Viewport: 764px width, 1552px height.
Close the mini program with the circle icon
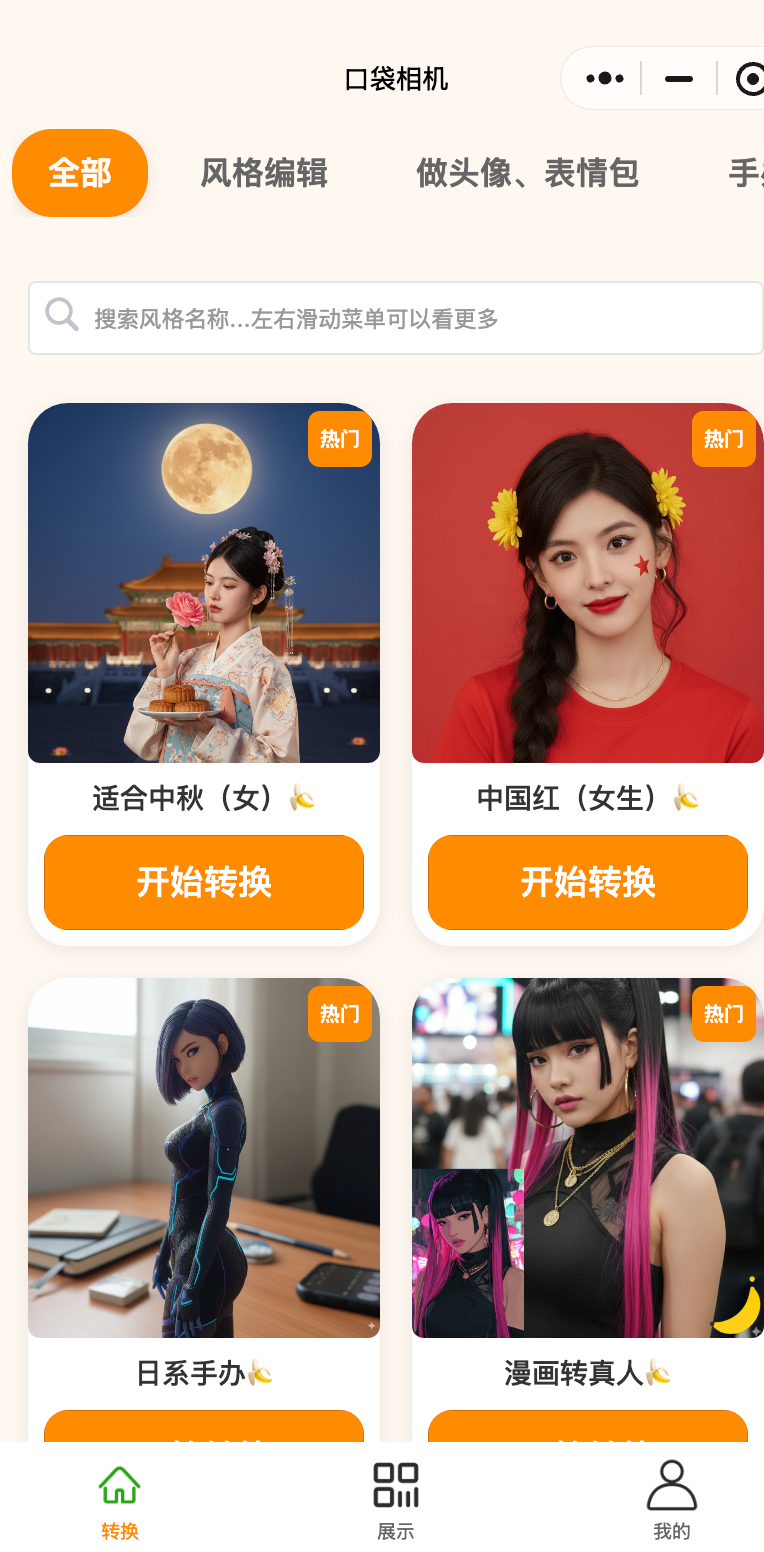point(749,78)
